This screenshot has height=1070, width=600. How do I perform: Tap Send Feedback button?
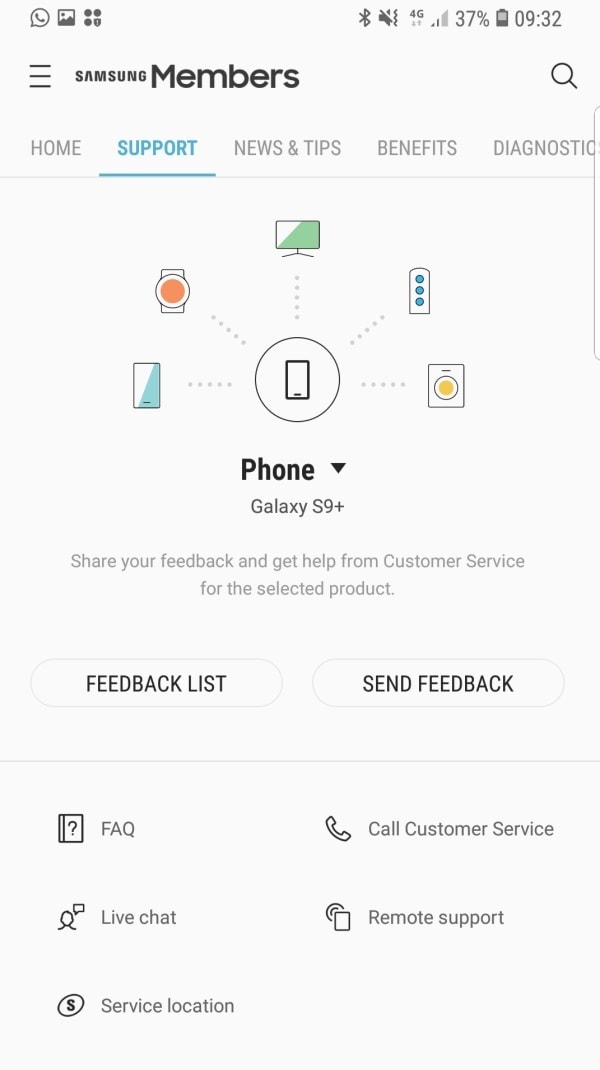[x=438, y=683]
